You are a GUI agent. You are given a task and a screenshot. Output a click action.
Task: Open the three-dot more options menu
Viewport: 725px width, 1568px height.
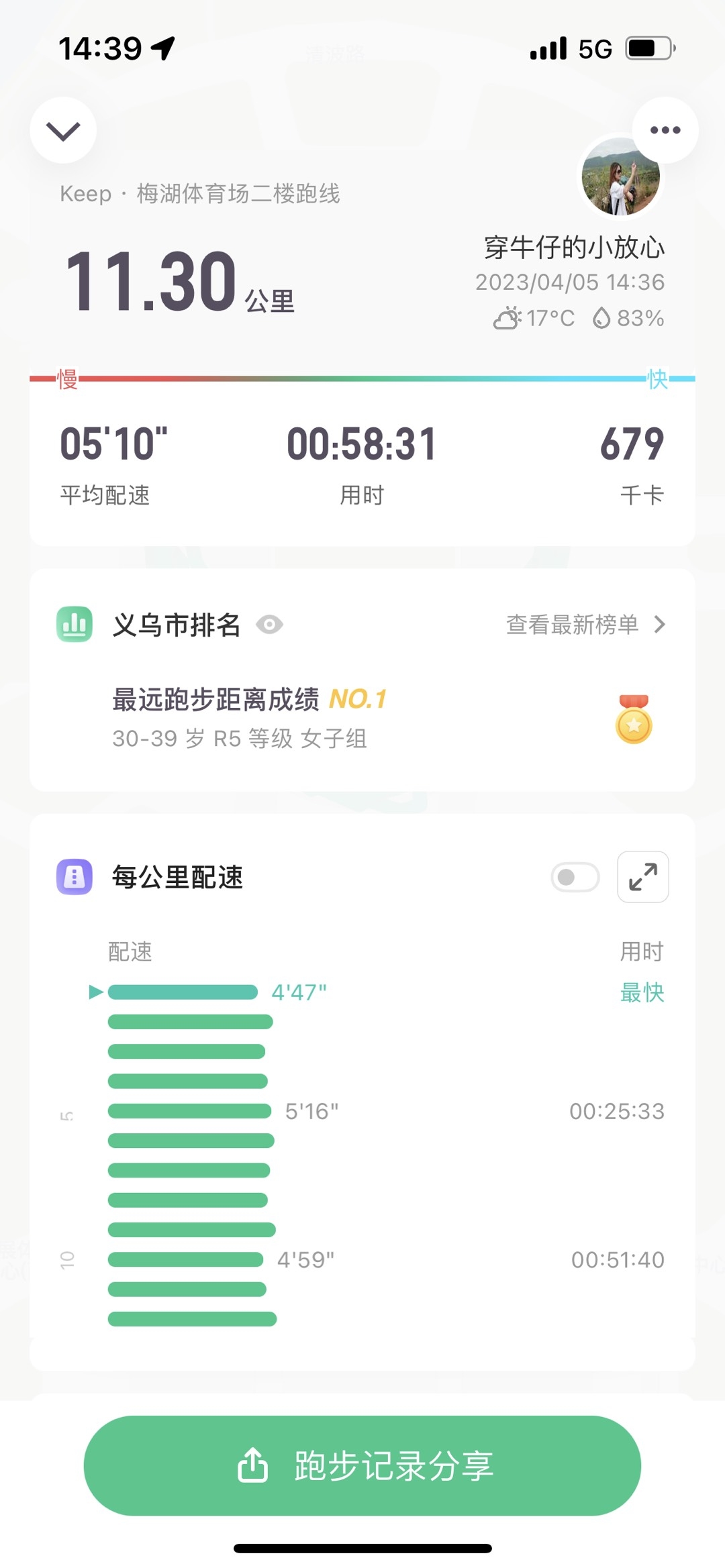click(665, 130)
